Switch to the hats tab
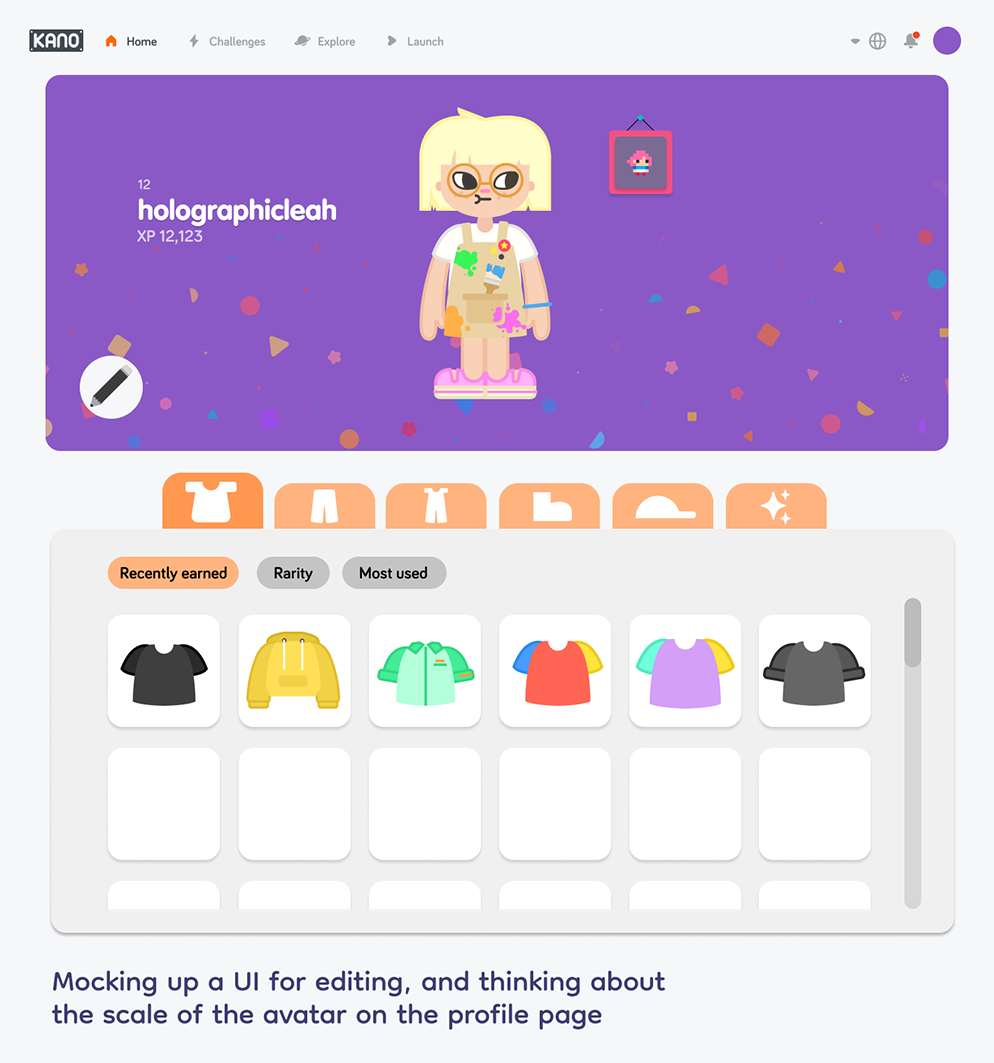This screenshot has height=1063, width=994. click(x=662, y=506)
